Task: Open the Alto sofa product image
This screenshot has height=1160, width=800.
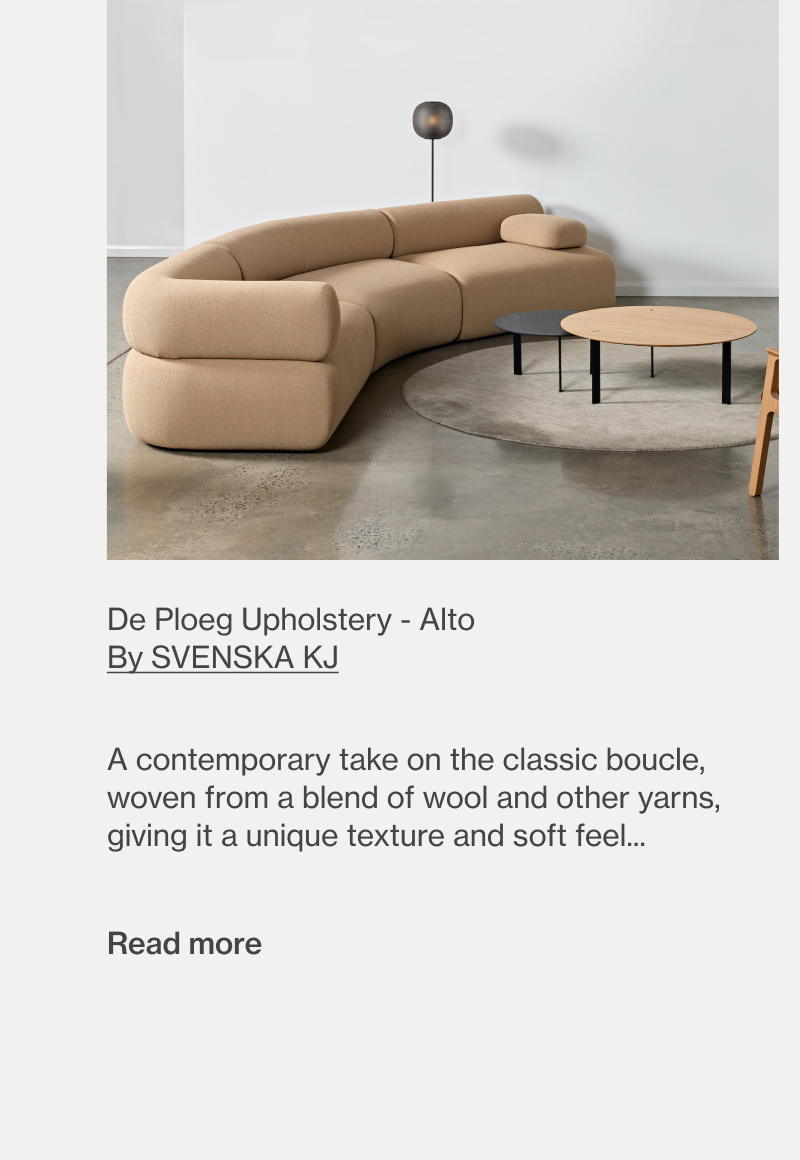Action: pos(442,280)
